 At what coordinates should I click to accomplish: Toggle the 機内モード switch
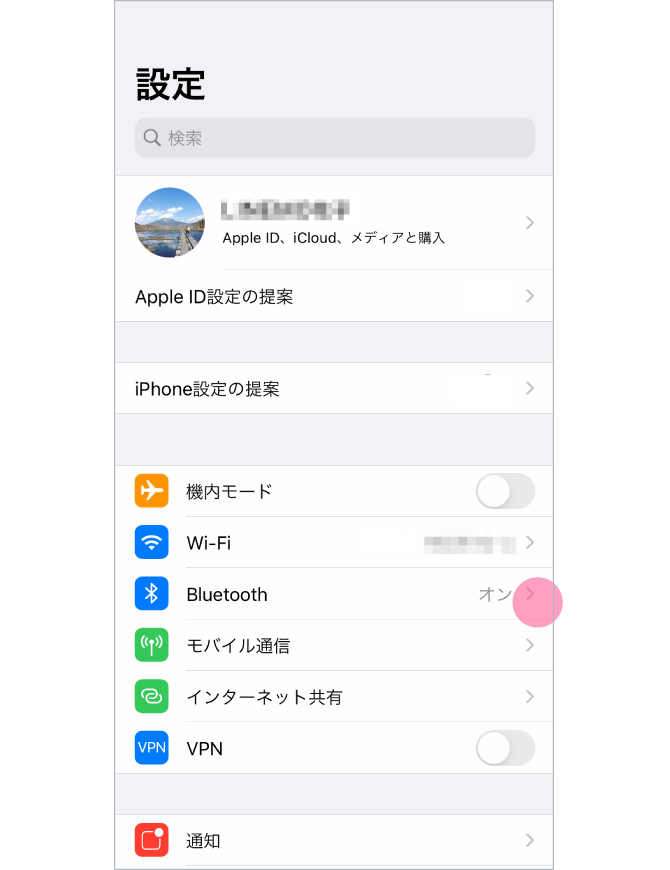click(505, 491)
